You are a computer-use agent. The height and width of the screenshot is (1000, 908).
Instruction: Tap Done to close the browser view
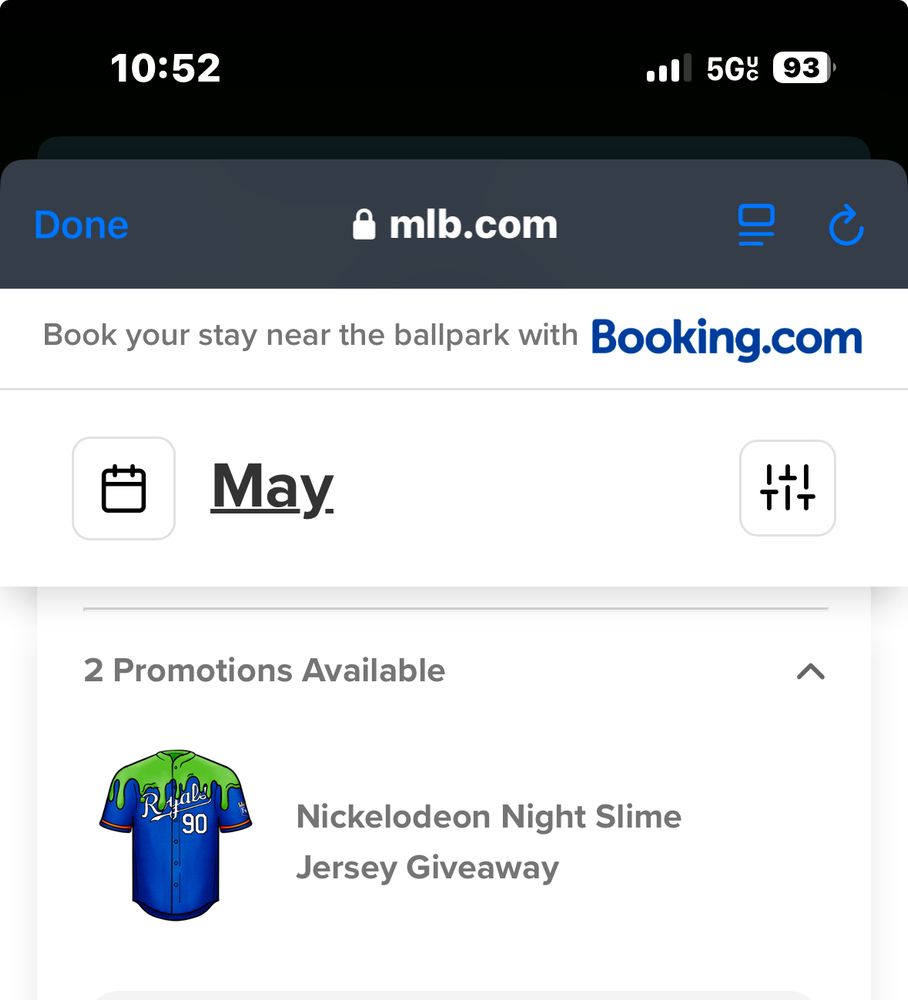[x=81, y=226]
